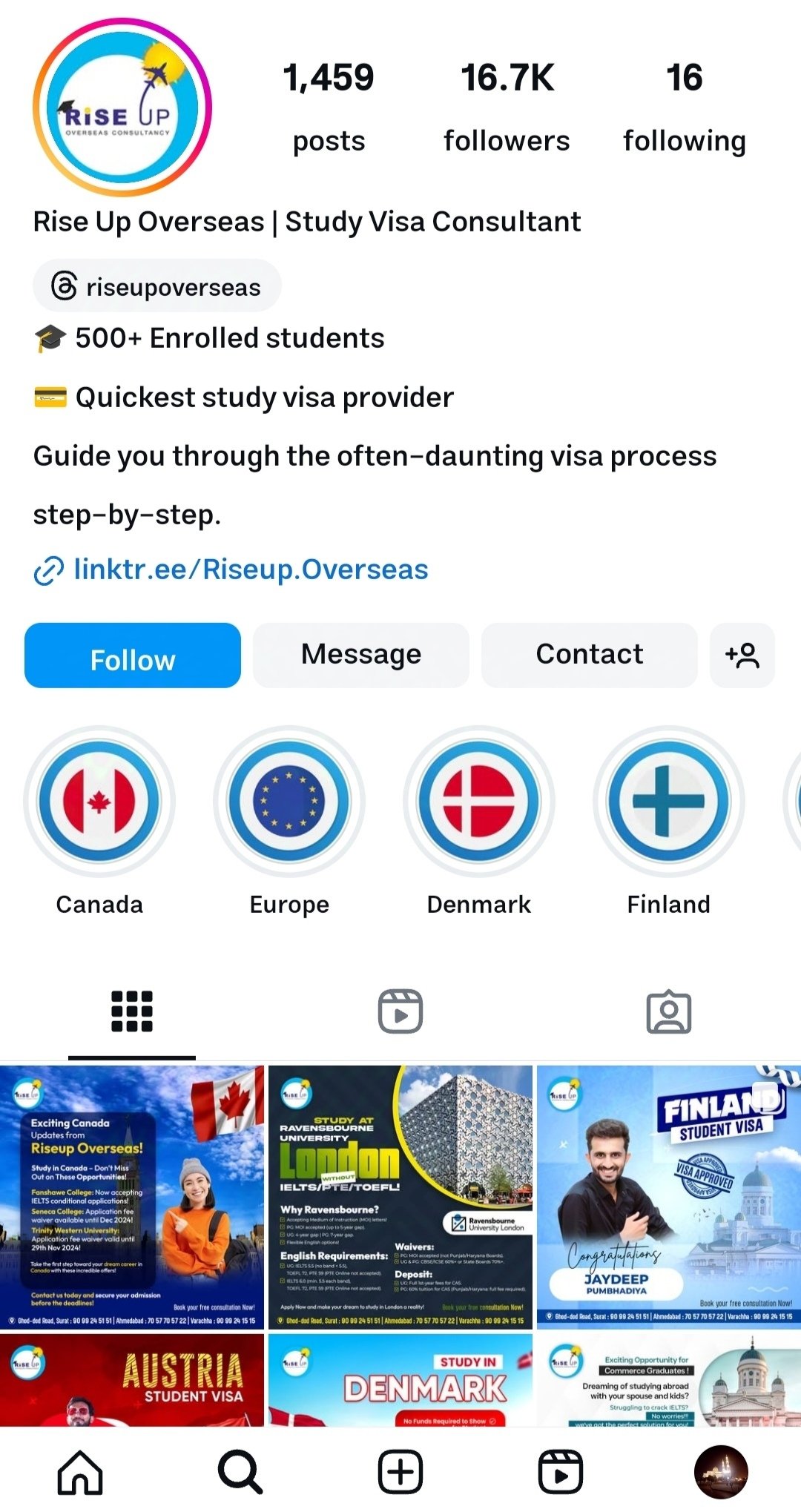Show suggested similar accounts icon
Screen dimensions: 801x1512
[x=742, y=656]
